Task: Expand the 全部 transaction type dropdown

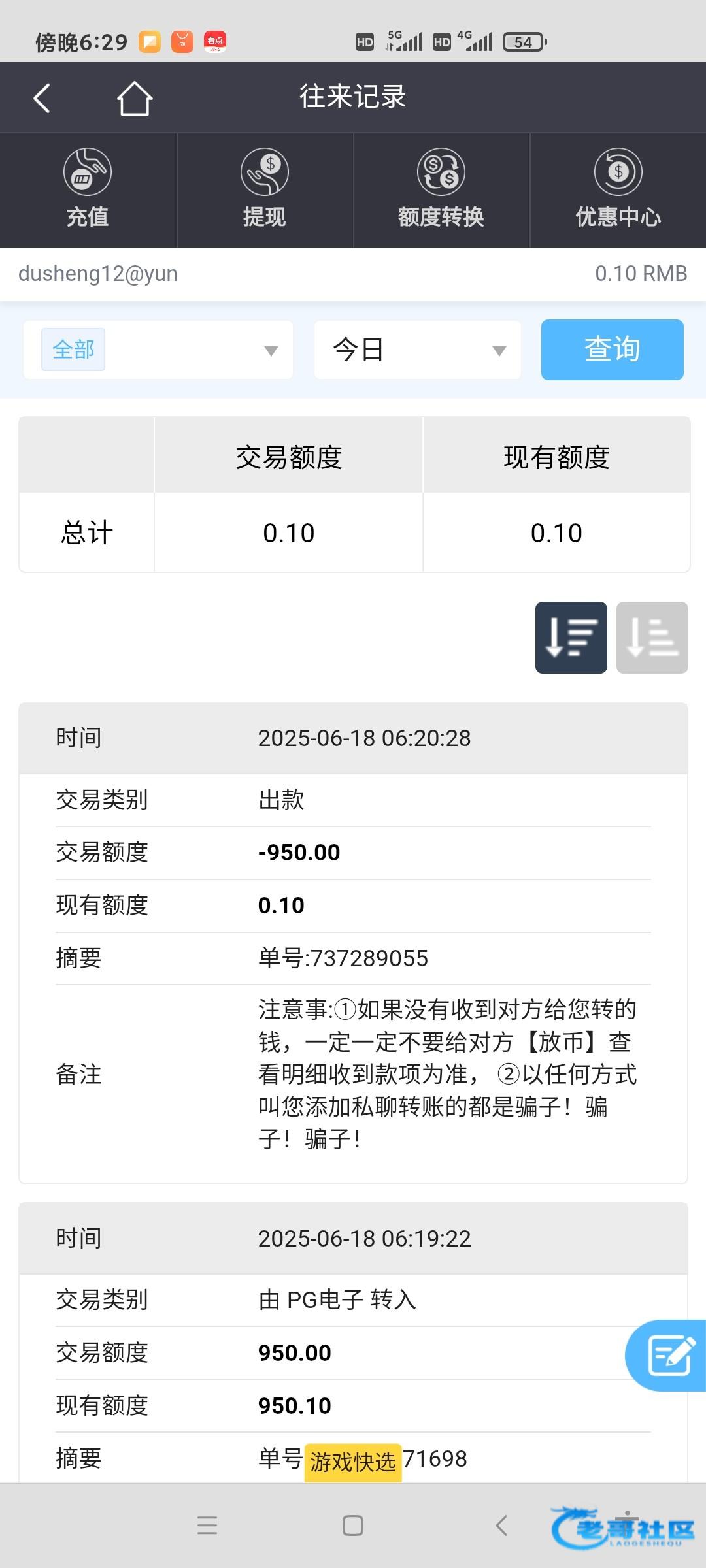Action: pos(158,350)
